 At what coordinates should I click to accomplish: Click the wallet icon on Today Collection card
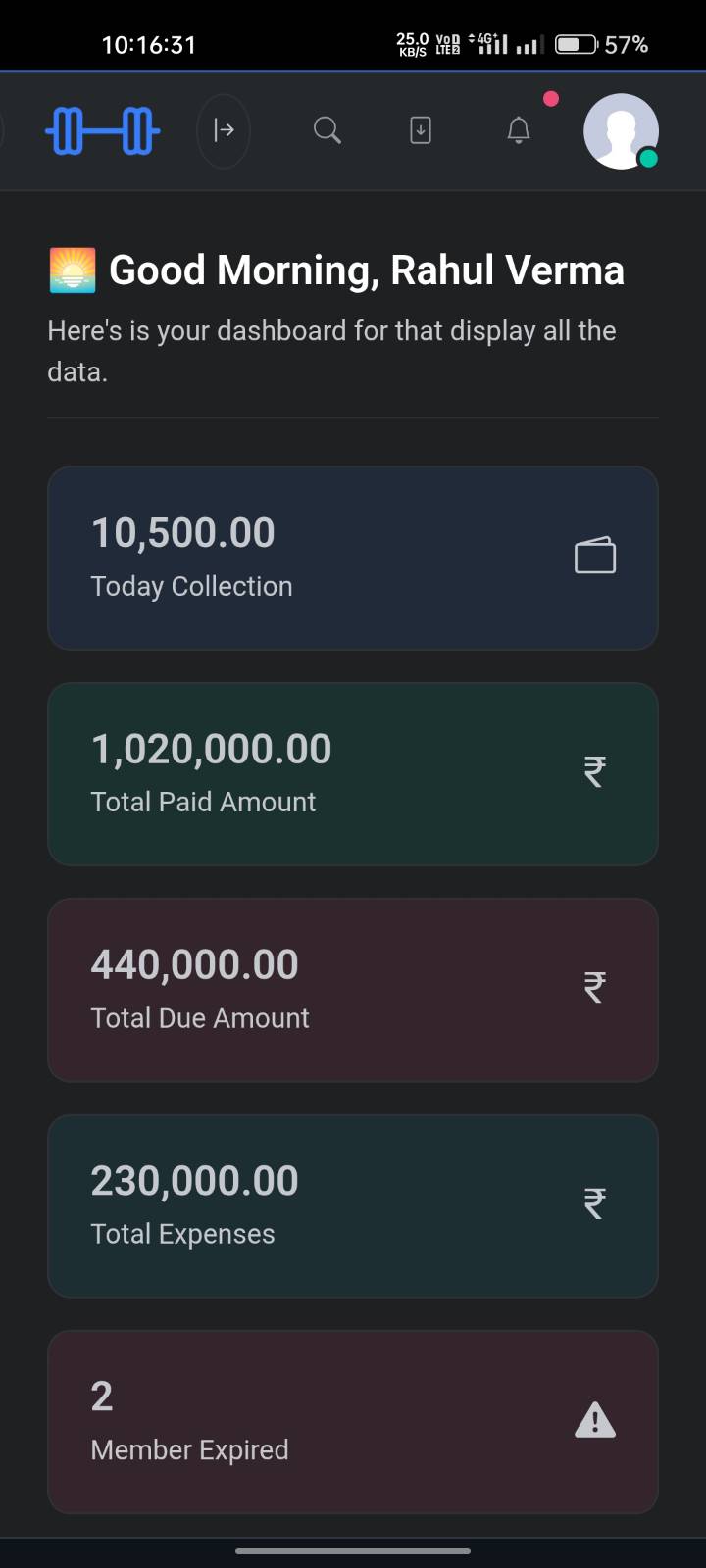pos(594,556)
